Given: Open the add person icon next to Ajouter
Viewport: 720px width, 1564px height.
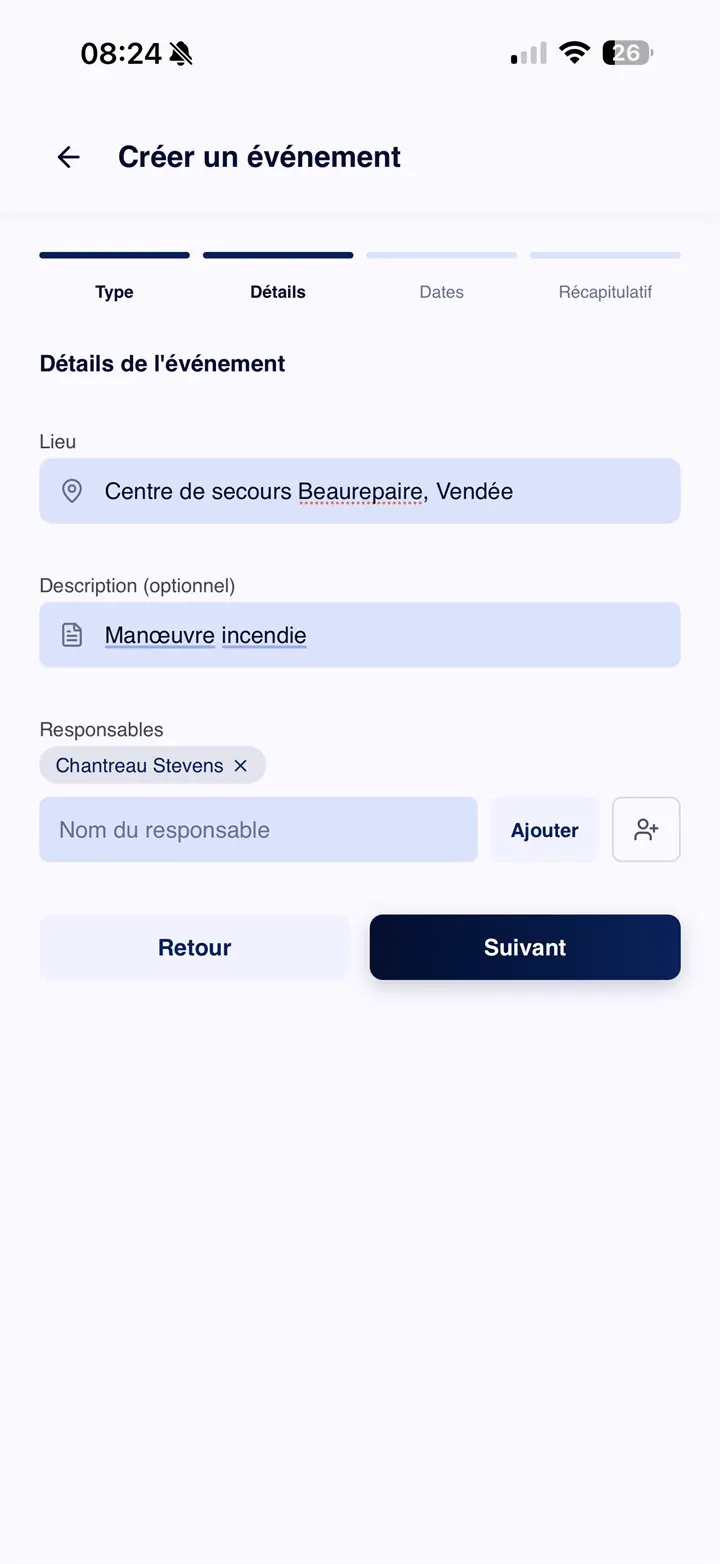Looking at the screenshot, I should click(x=645, y=829).
